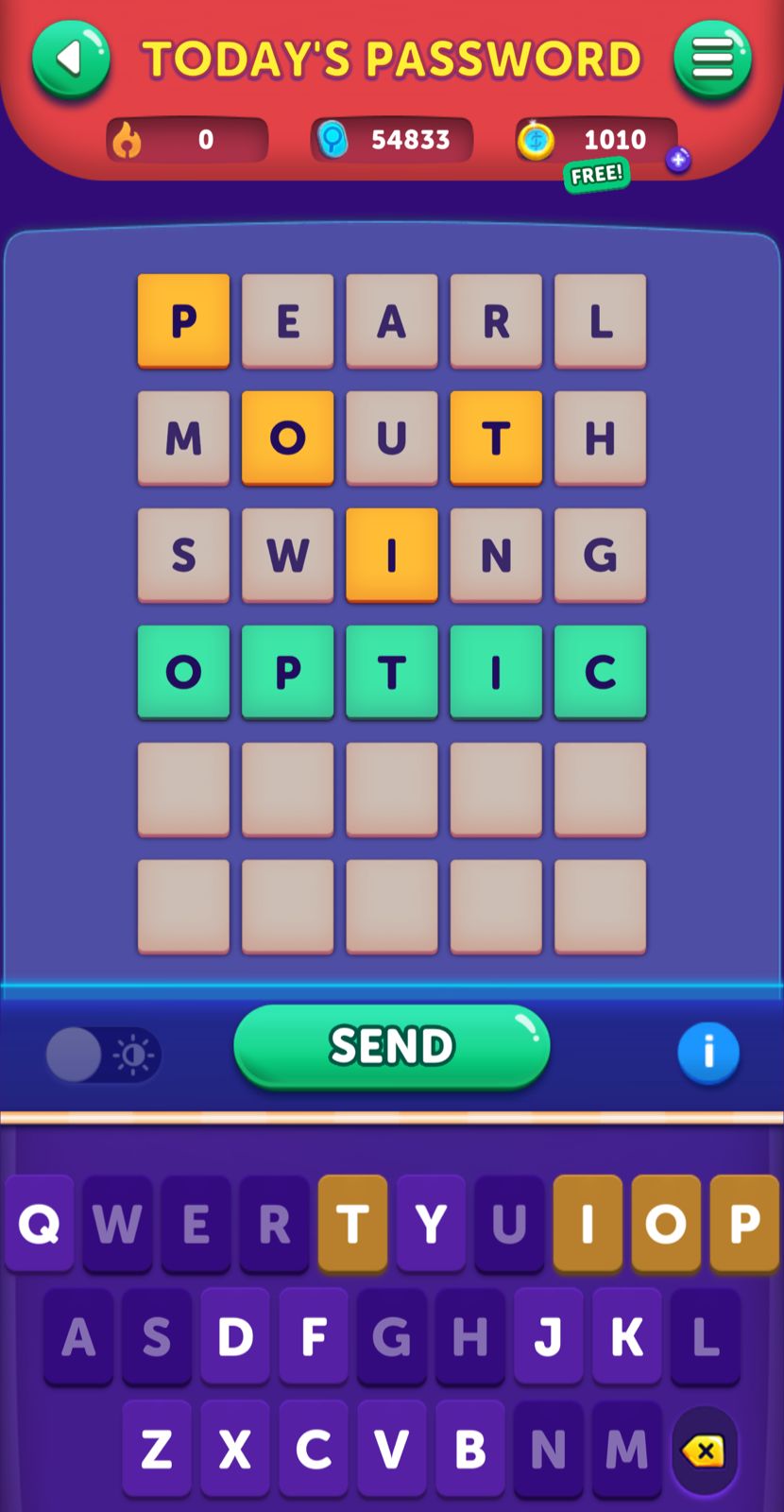This screenshot has width=784, height=1512.
Task: Enter the letter C
Action: 314,1449
